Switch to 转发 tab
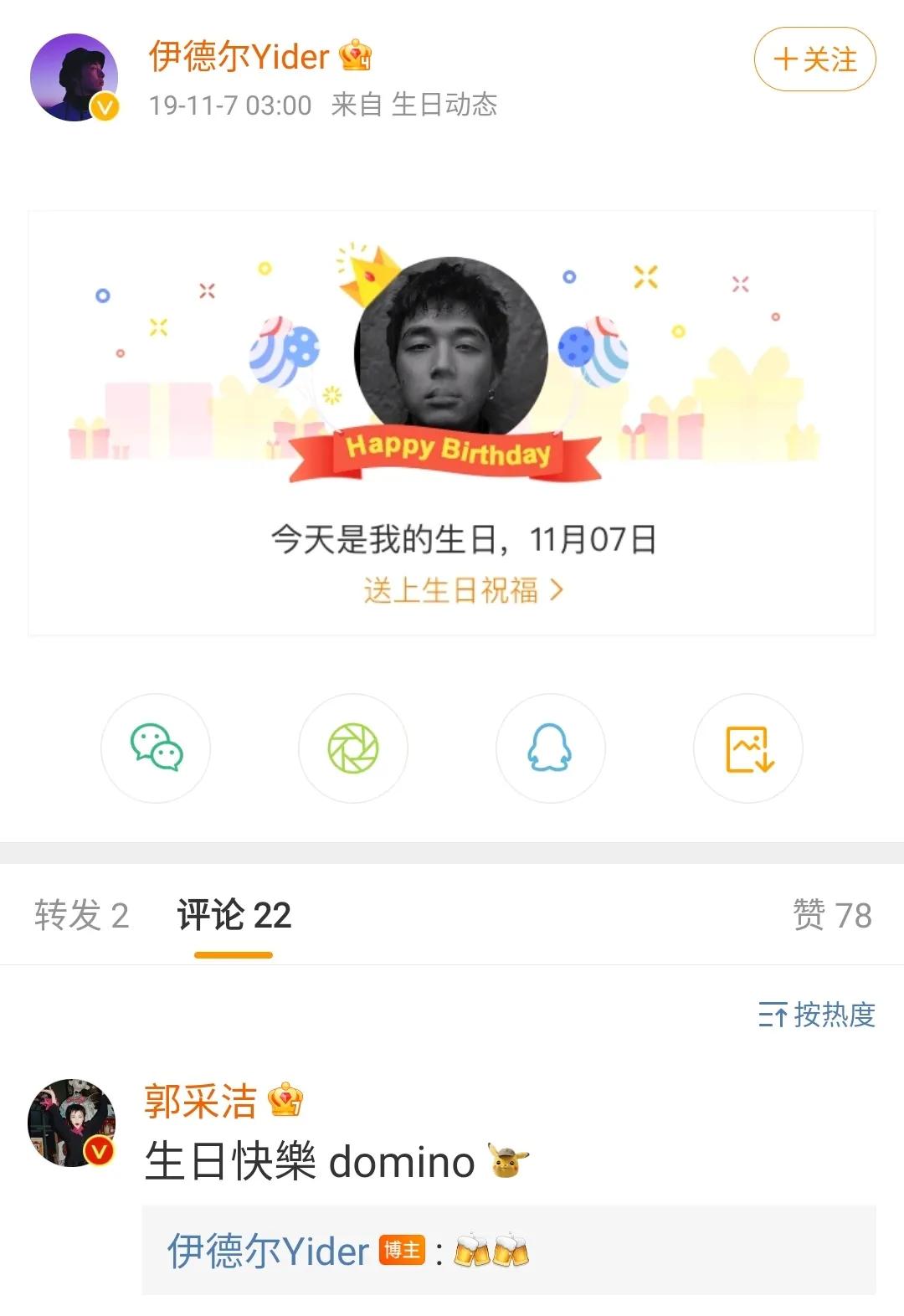This screenshot has width=904, height=1316. (81, 915)
